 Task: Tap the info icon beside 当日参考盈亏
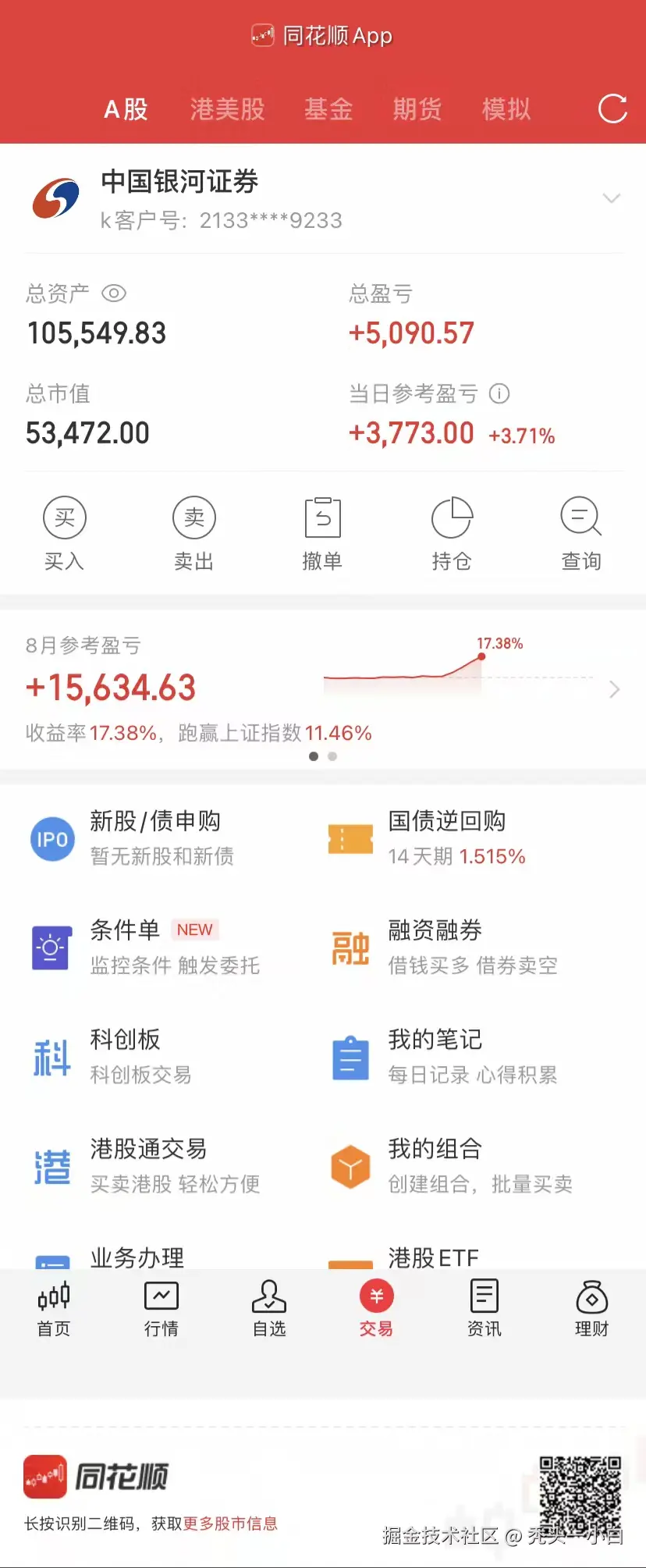click(x=500, y=394)
